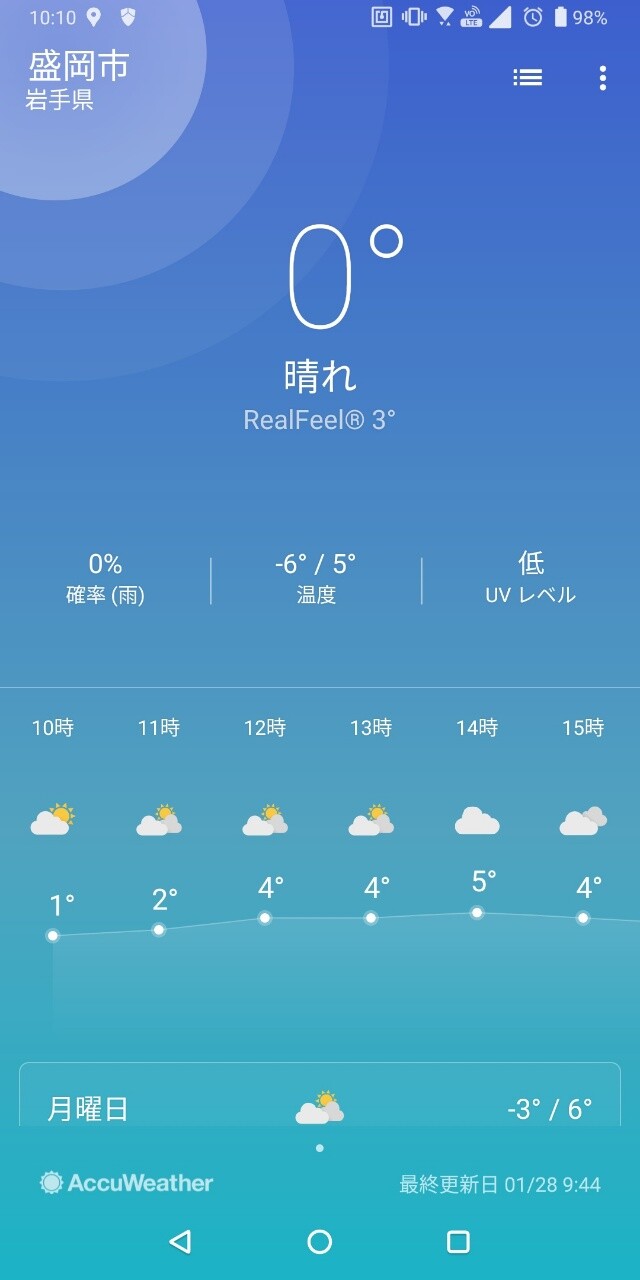
Task: Open the three-dot overflow menu
Action: click(602, 78)
